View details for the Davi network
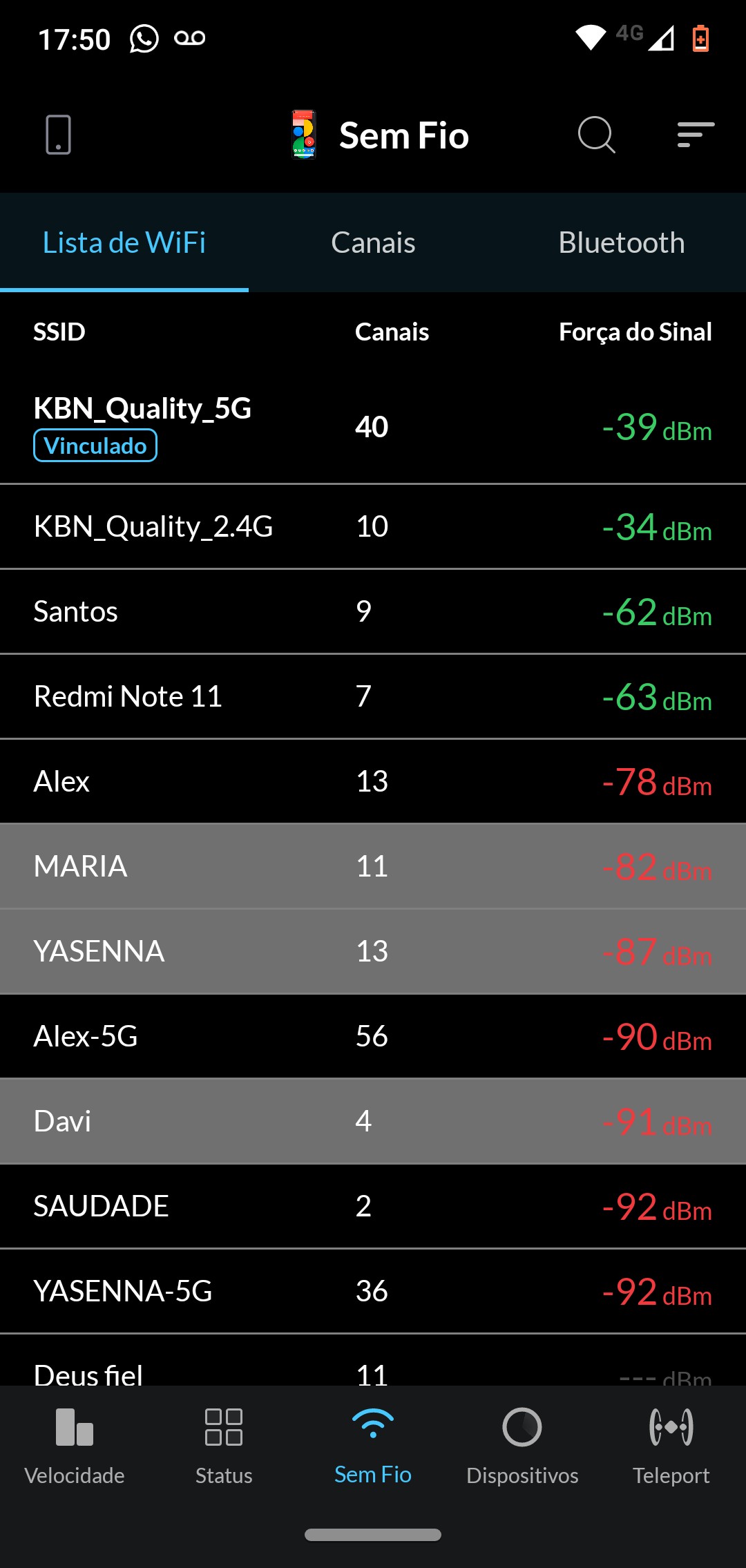This screenshot has height=1568, width=746. pyautogui.click(x=373, y=1121)
